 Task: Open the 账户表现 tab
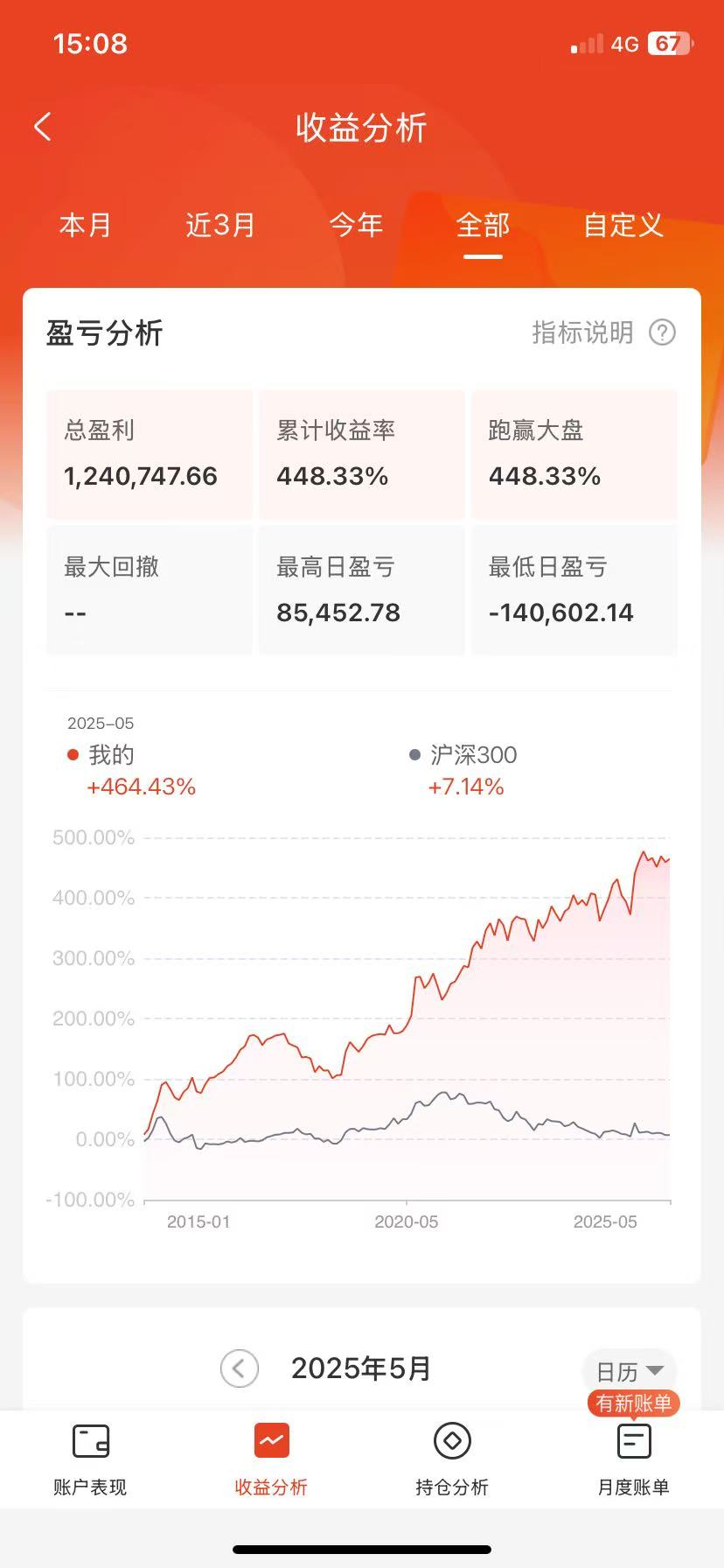pos(90,1459)
